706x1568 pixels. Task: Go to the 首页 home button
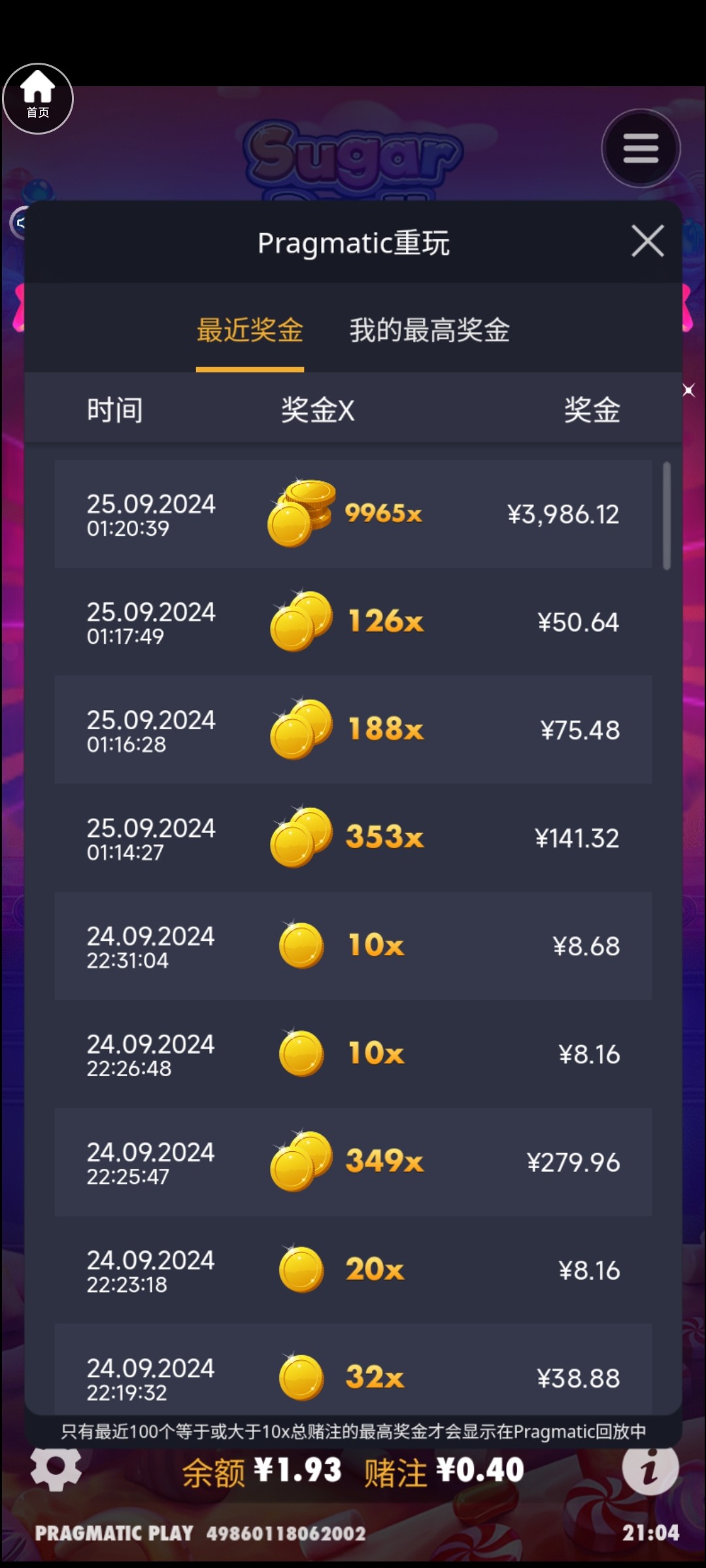point(37,98)
